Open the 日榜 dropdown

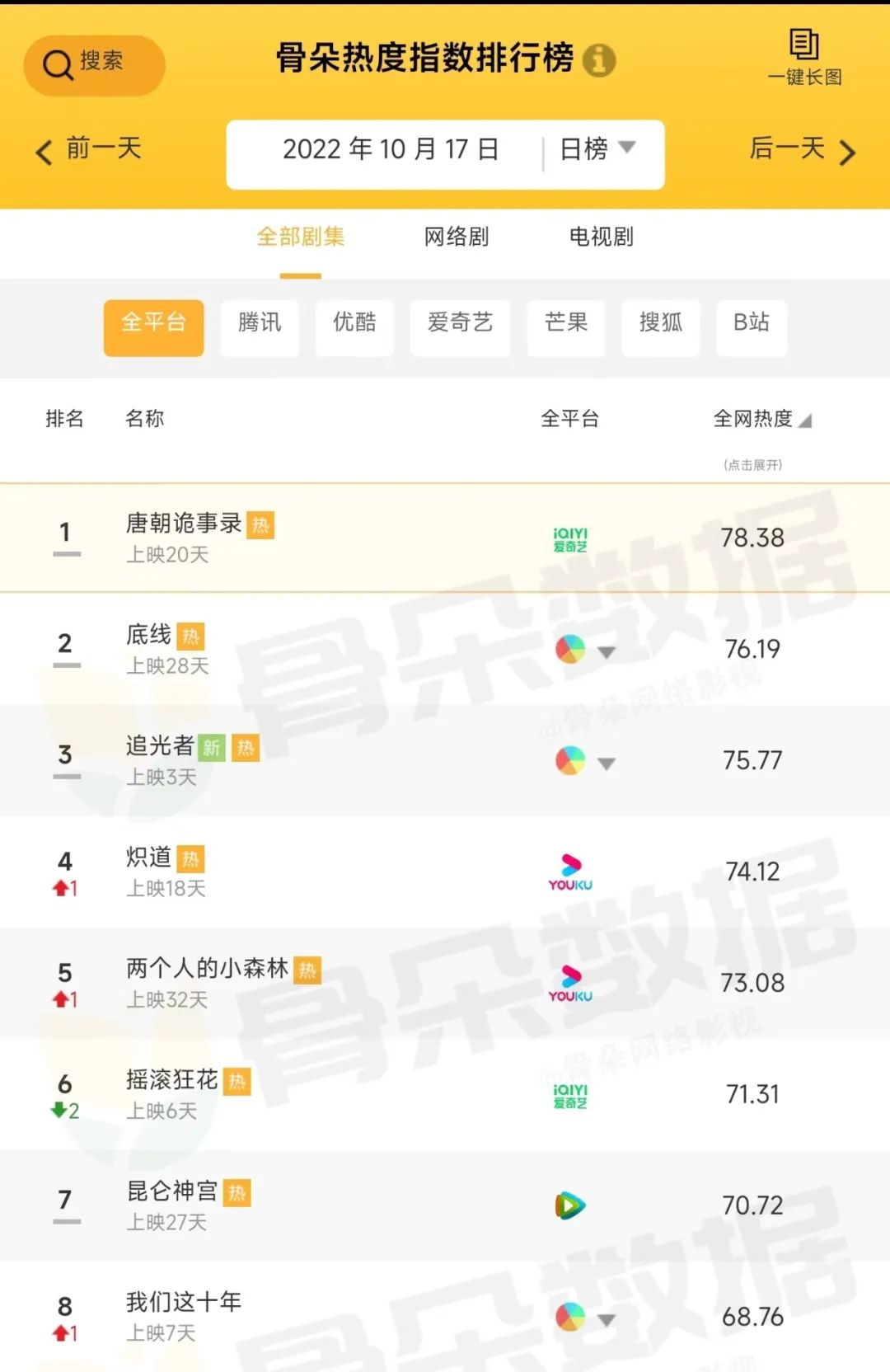597,150
